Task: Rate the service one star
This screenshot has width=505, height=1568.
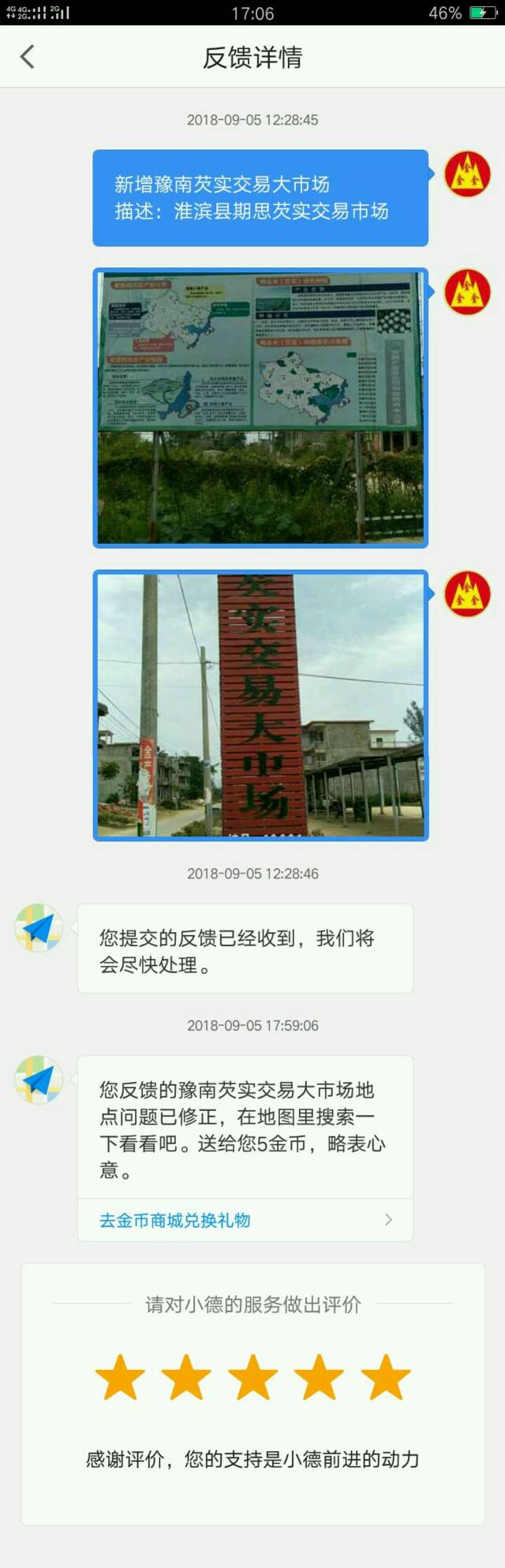Action: (x=120, y=1377)
